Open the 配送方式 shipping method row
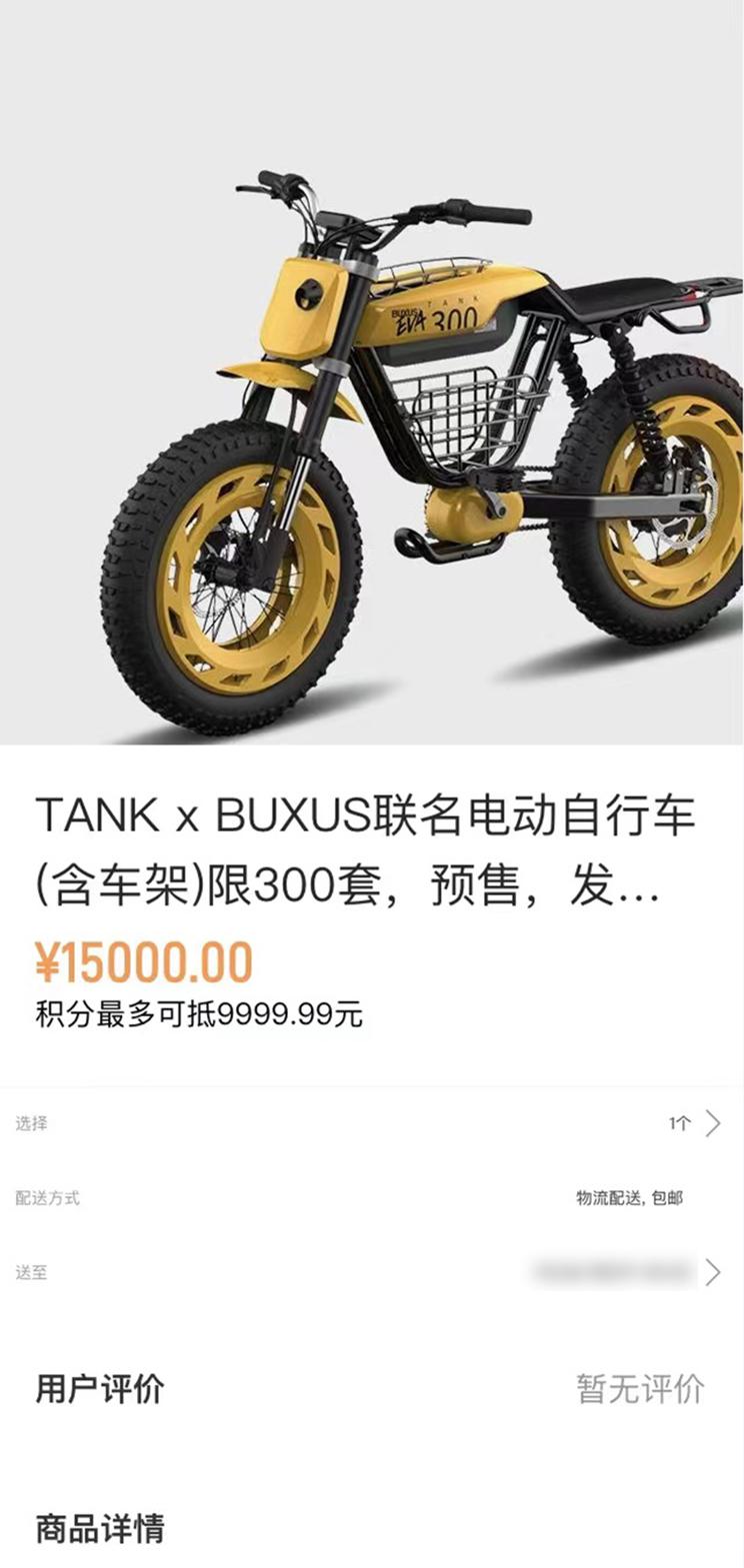 [370, 1199]
